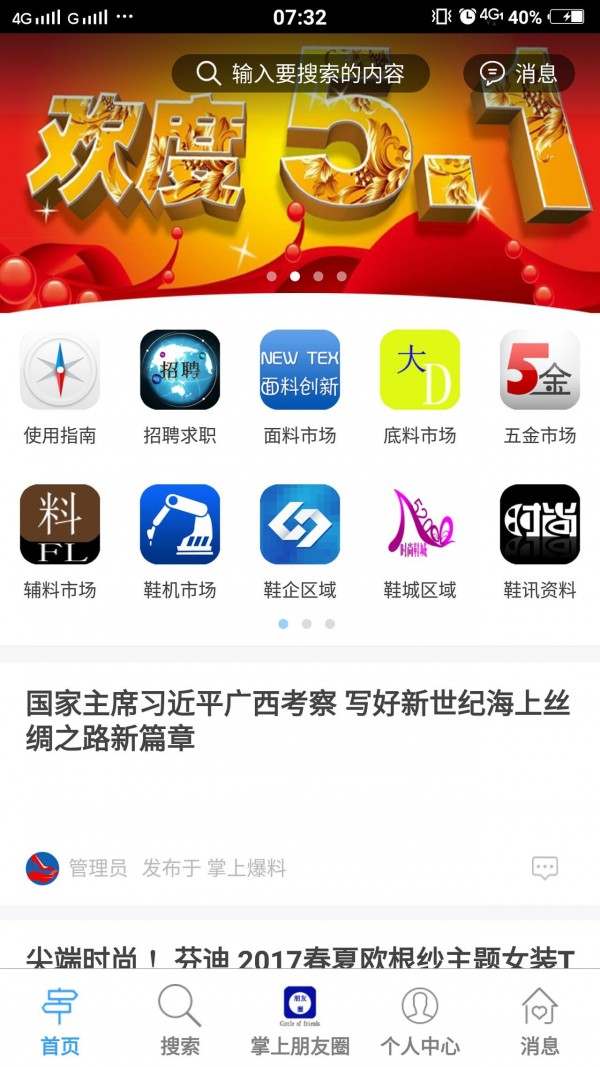The image size is (600, 1067).
Task: Open 消息 button in the top bar
Action: 518,73
